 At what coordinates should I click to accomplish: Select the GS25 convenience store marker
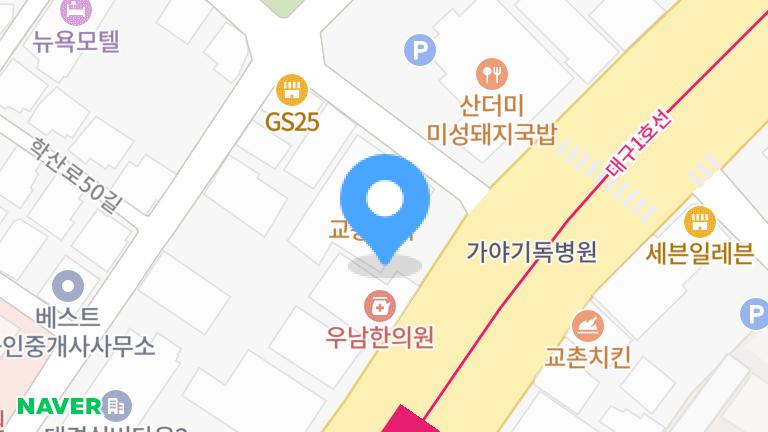point(291,90)
